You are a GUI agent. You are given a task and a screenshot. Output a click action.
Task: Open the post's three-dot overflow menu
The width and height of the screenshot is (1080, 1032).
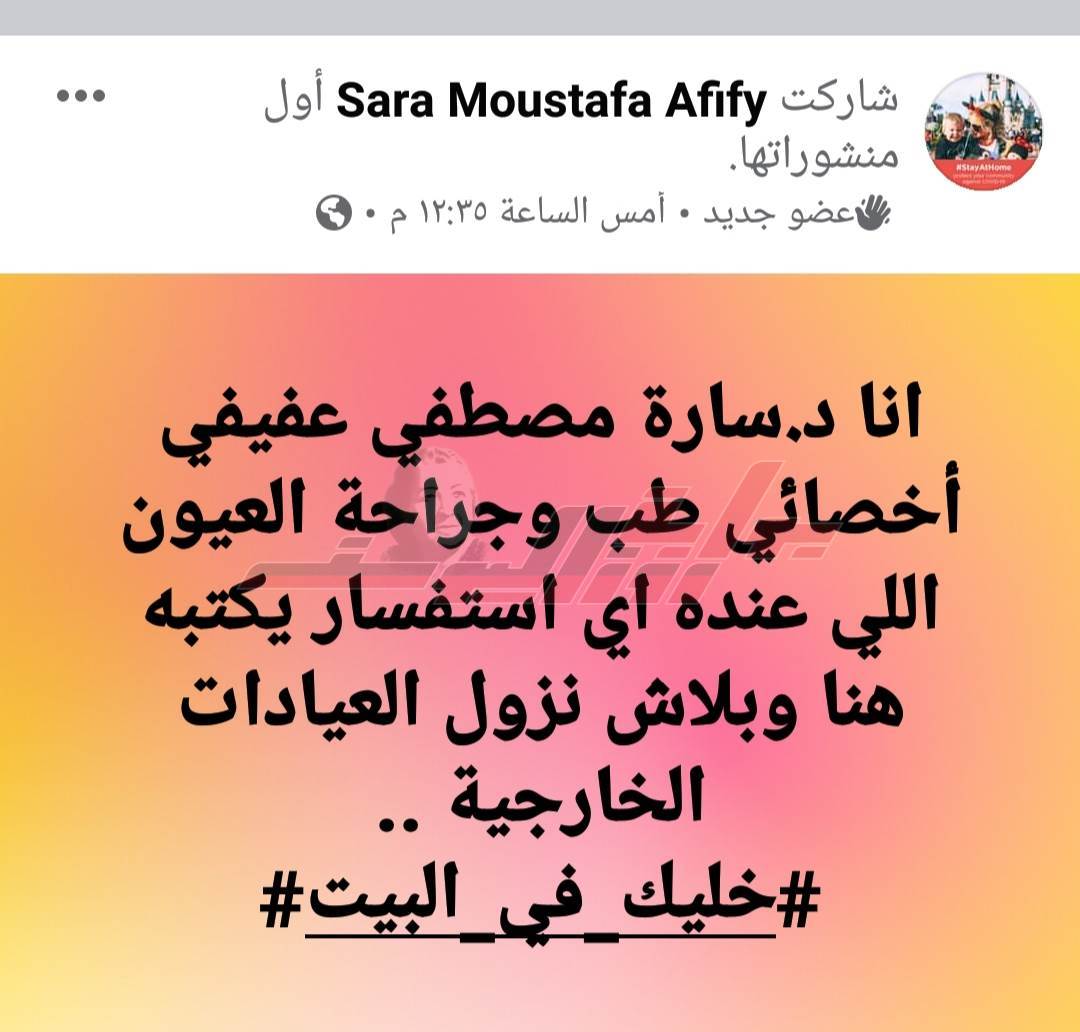[81, 97]
